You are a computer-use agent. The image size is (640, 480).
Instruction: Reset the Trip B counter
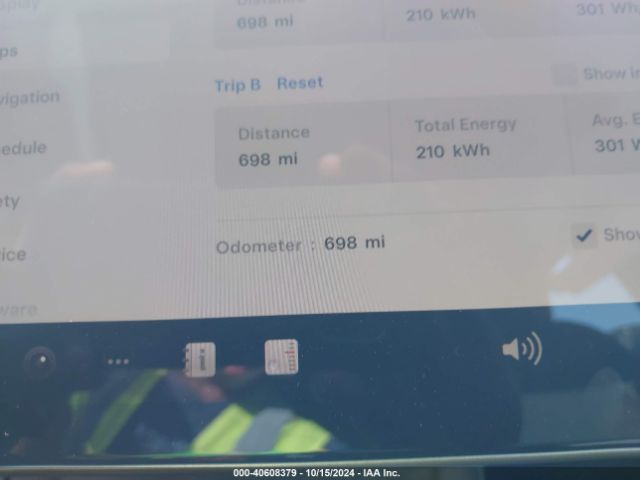pos(300,83)
